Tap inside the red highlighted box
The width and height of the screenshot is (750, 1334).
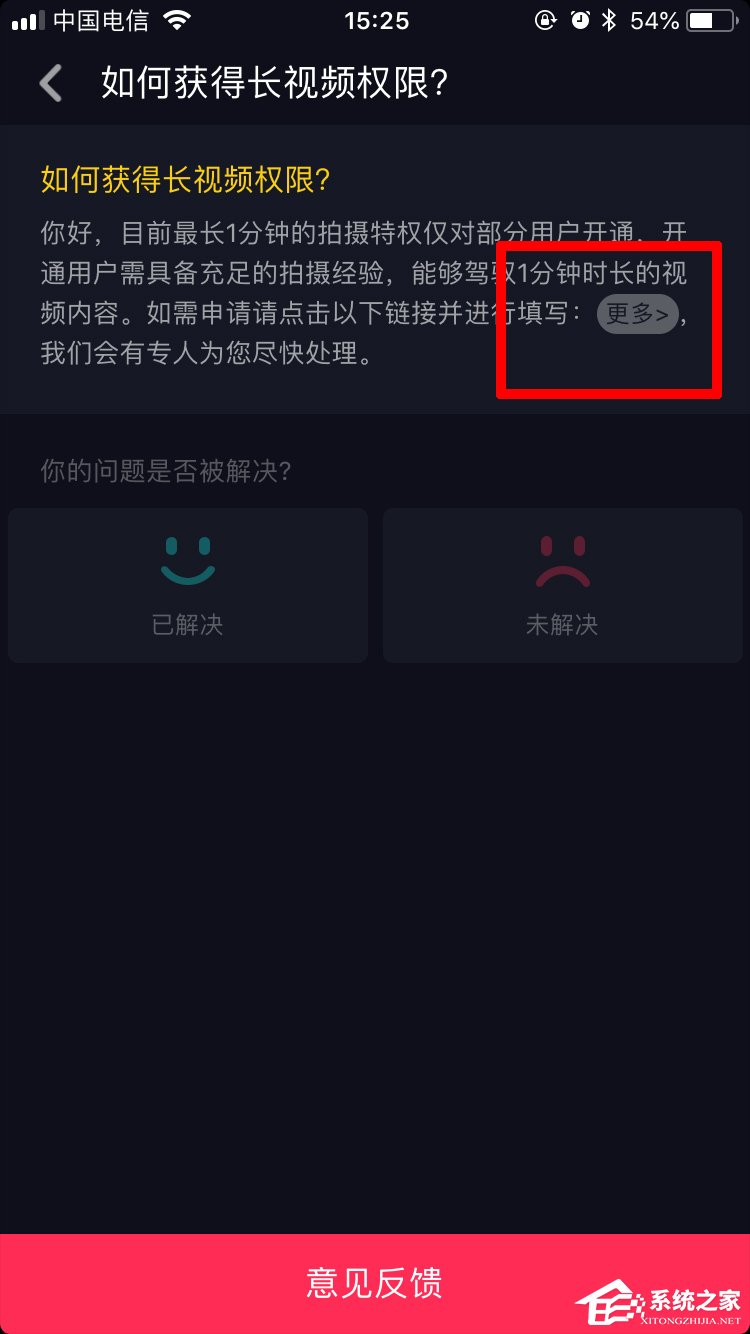608,320
